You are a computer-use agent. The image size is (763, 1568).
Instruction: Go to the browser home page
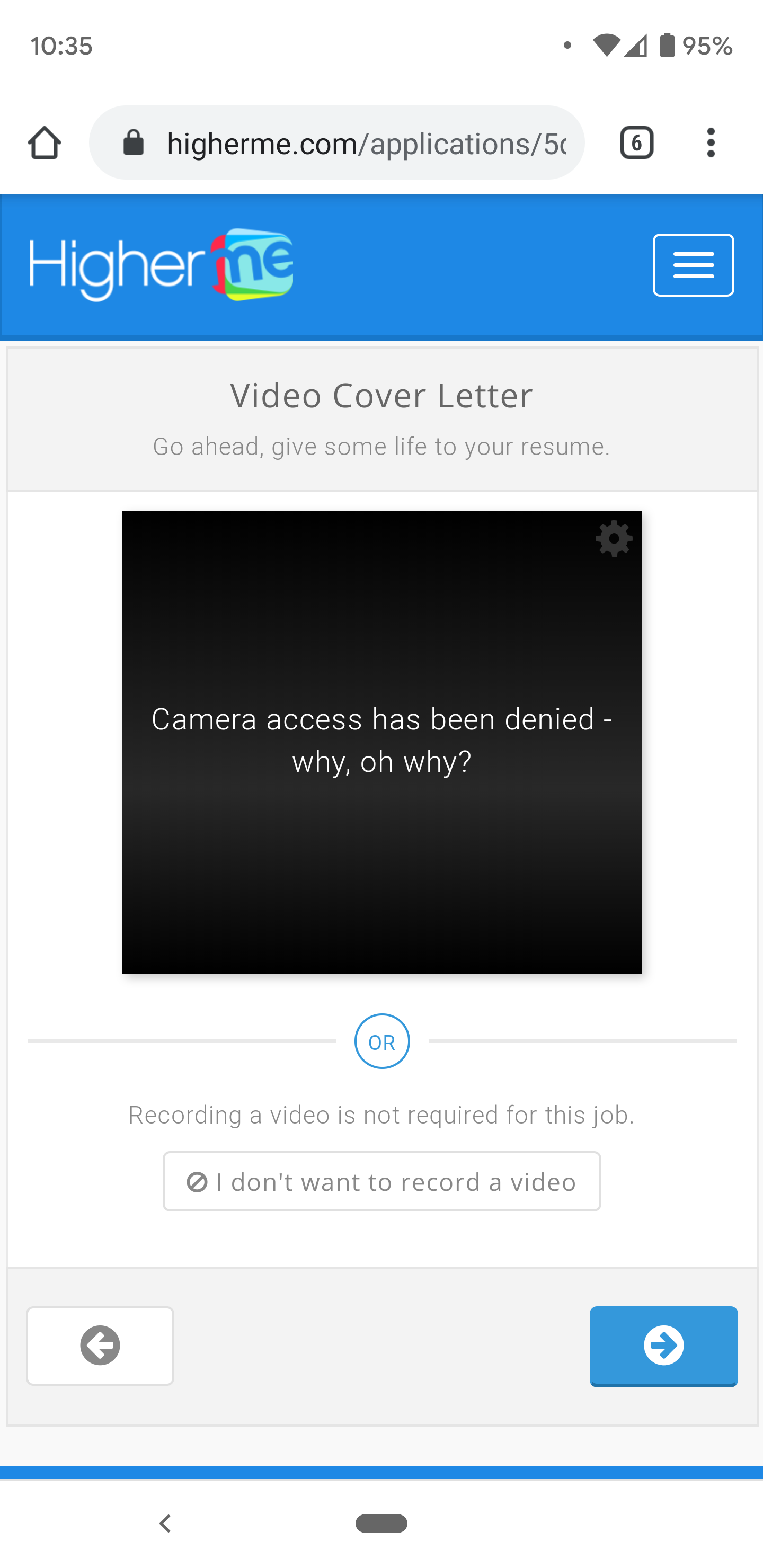[45, 144]
